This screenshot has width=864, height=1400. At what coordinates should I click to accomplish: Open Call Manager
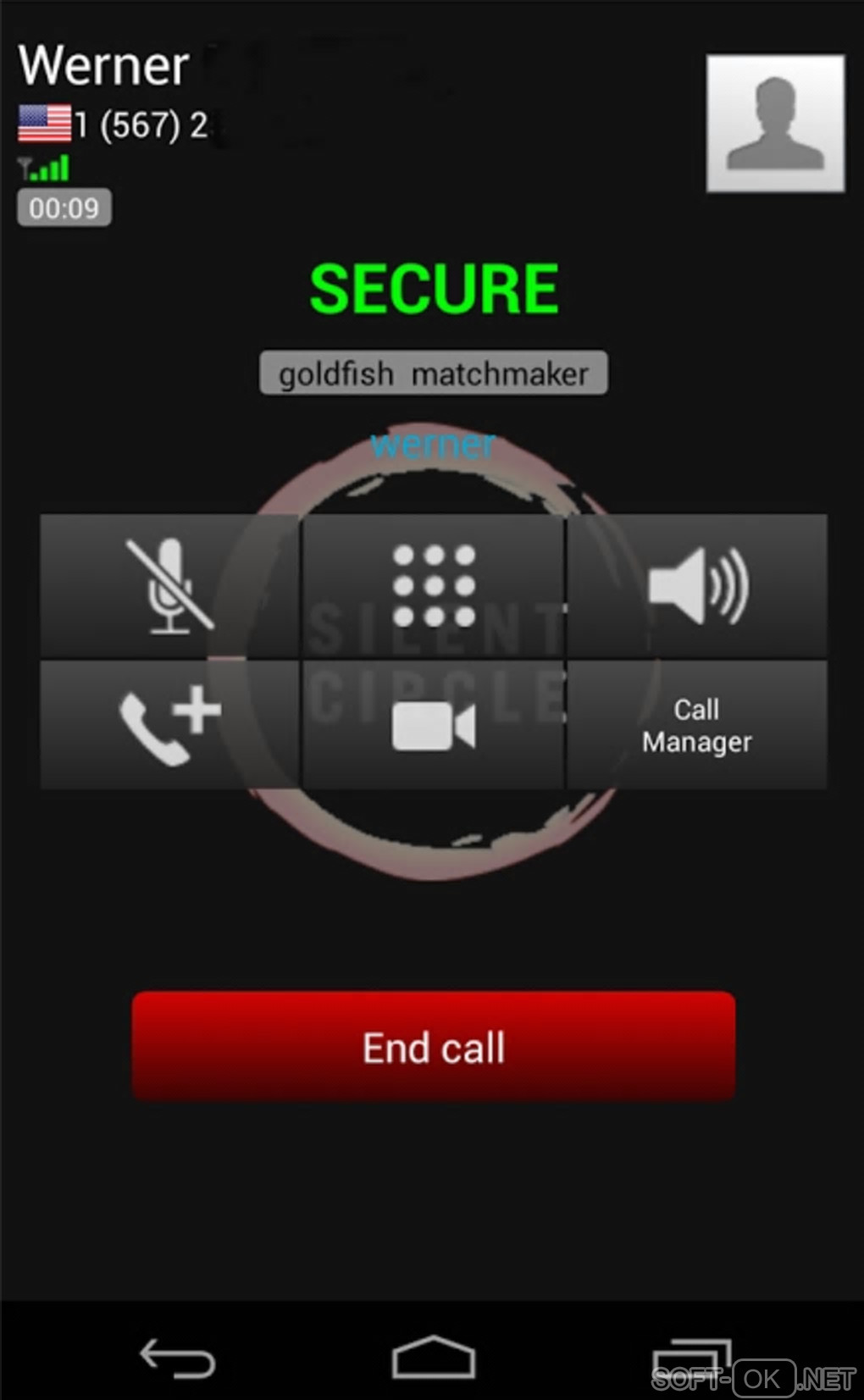[697, 725]
